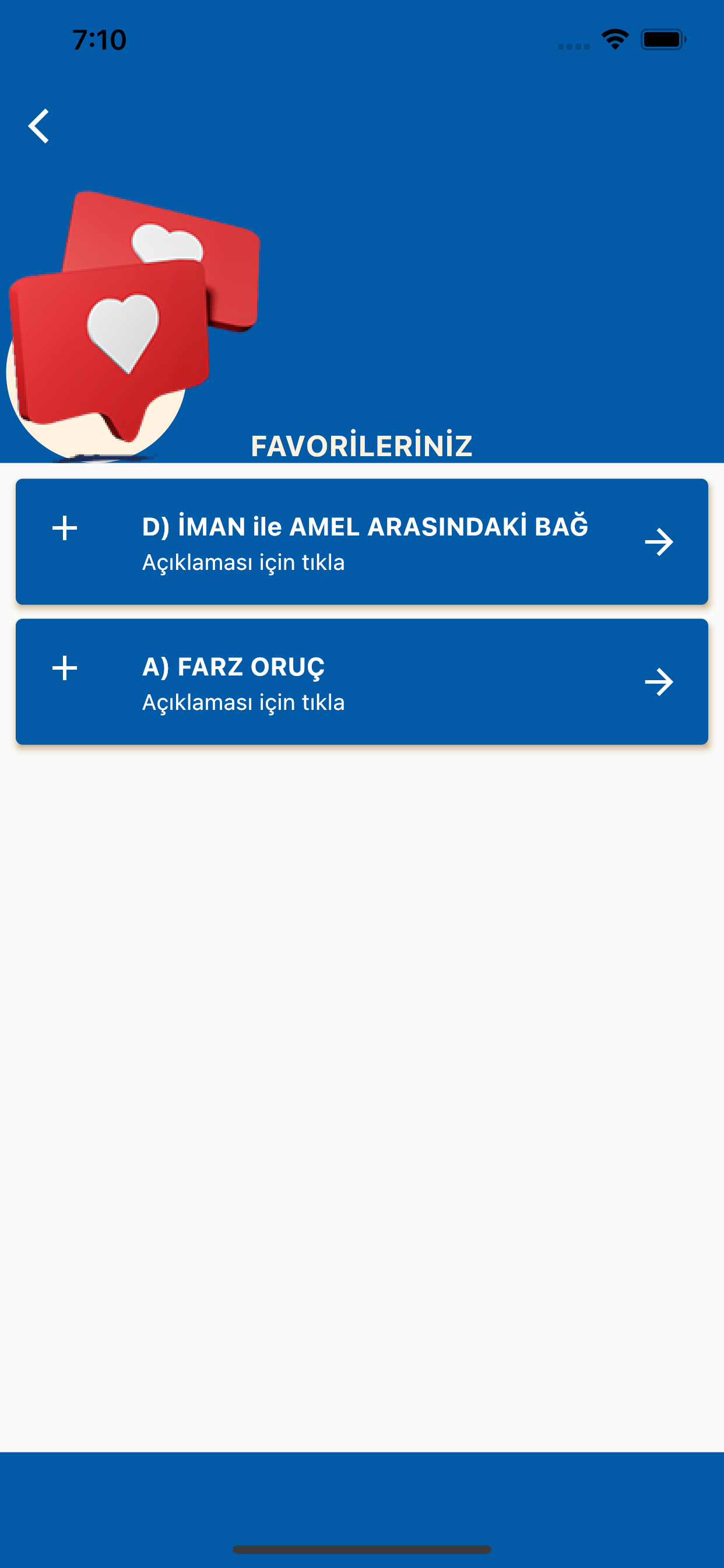Open the A) FARZ ORUÇ card
The height and width of the screenshot is (1568, 724).
point(365,682)
